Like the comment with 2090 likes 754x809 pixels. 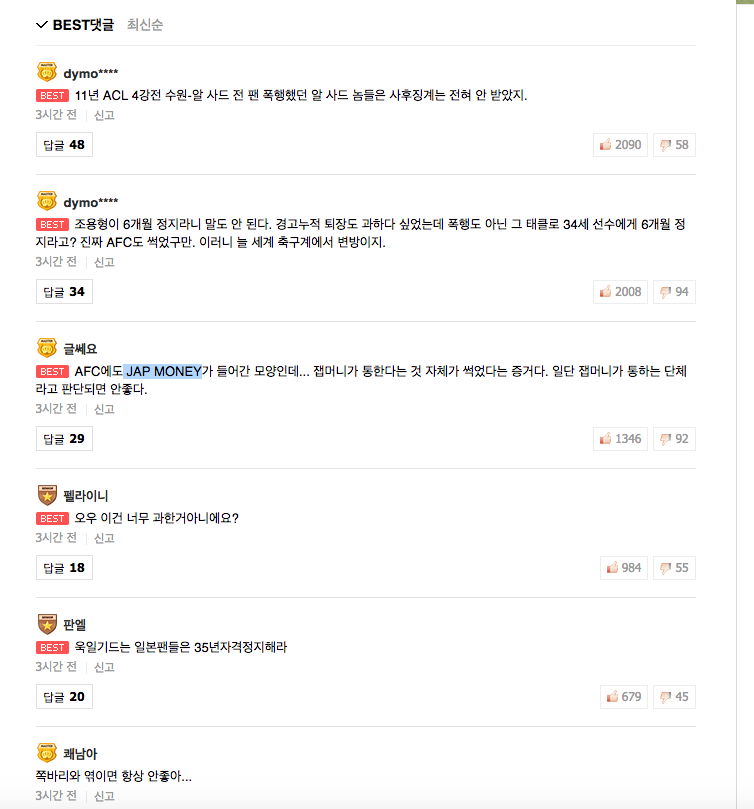[x=620, y=145]
